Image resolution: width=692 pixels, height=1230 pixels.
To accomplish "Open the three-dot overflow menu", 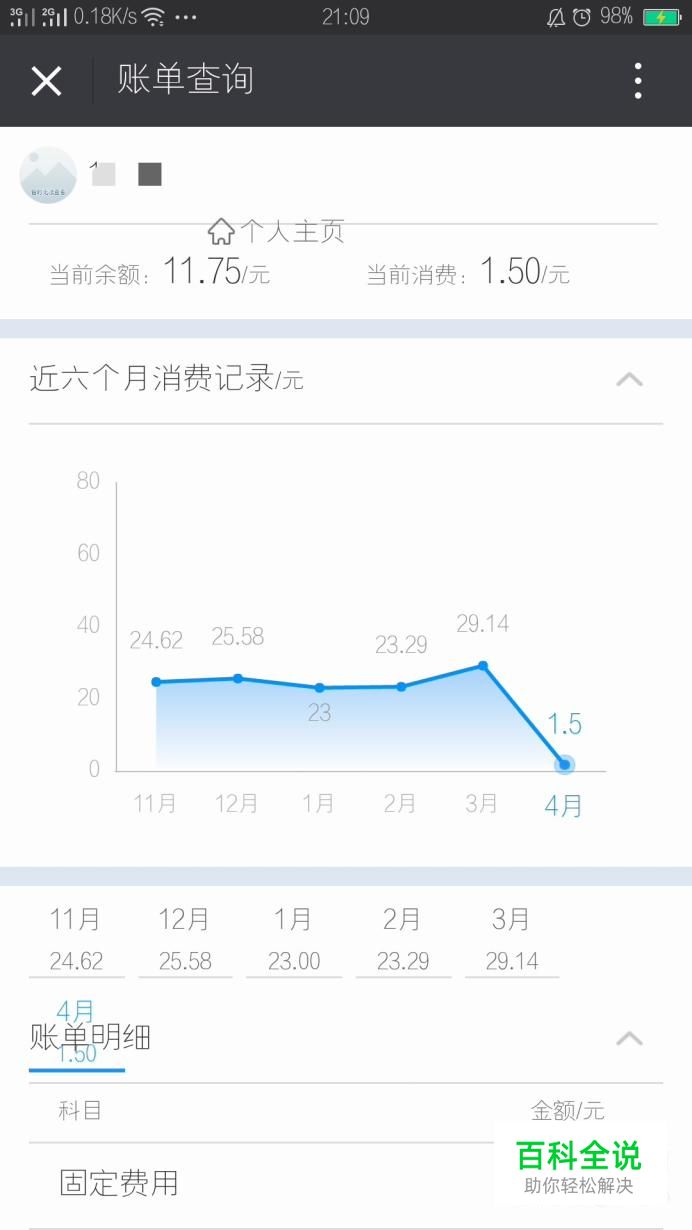I will (638, 81).
